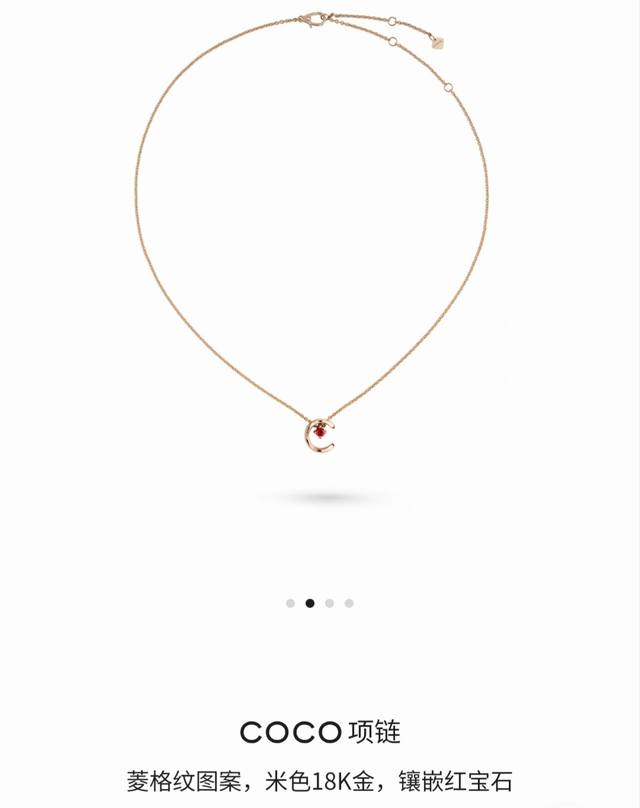This screenshot has width=640, height=808.
Task: Jump to the first image indicator dot
Action: [290, 603]
